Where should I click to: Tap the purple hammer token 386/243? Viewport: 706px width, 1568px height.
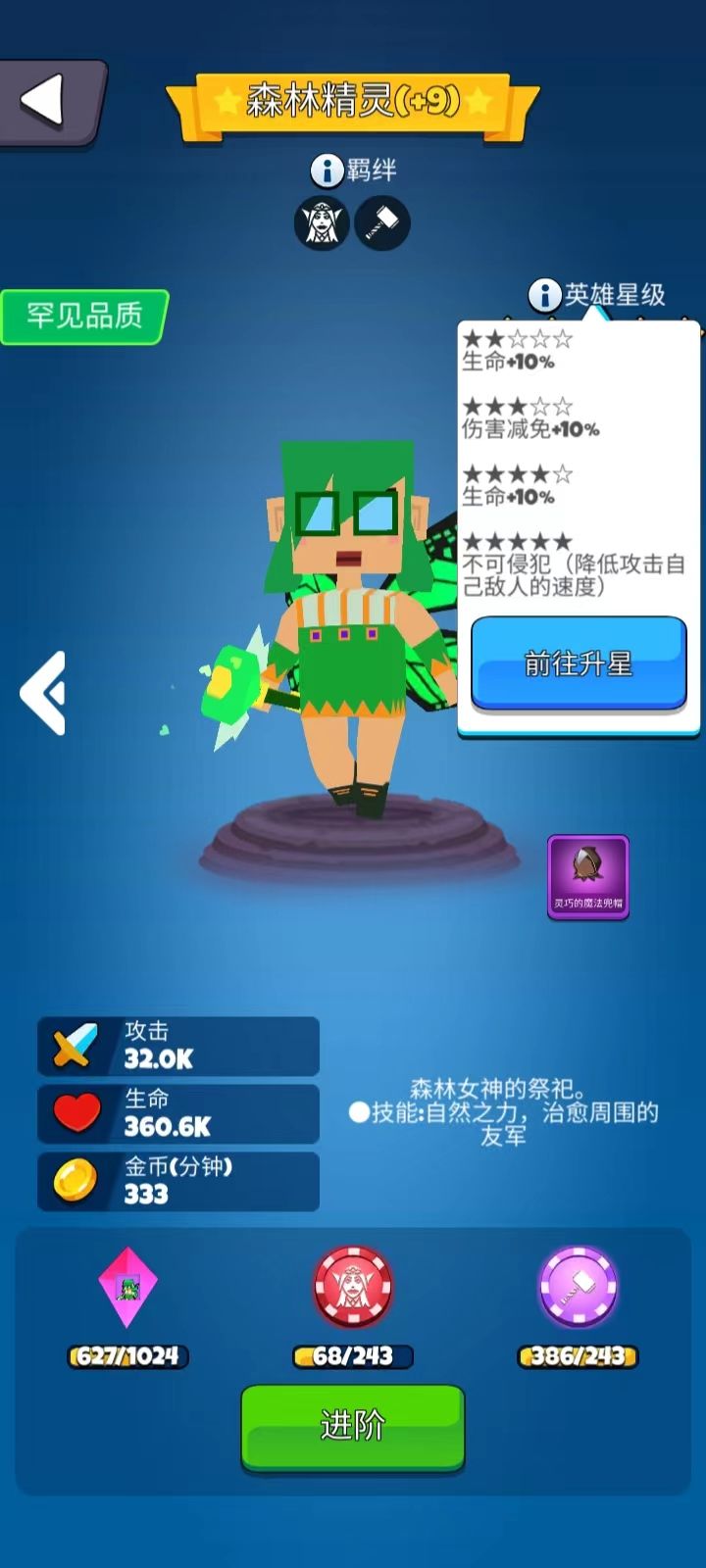coord(579,1289)
